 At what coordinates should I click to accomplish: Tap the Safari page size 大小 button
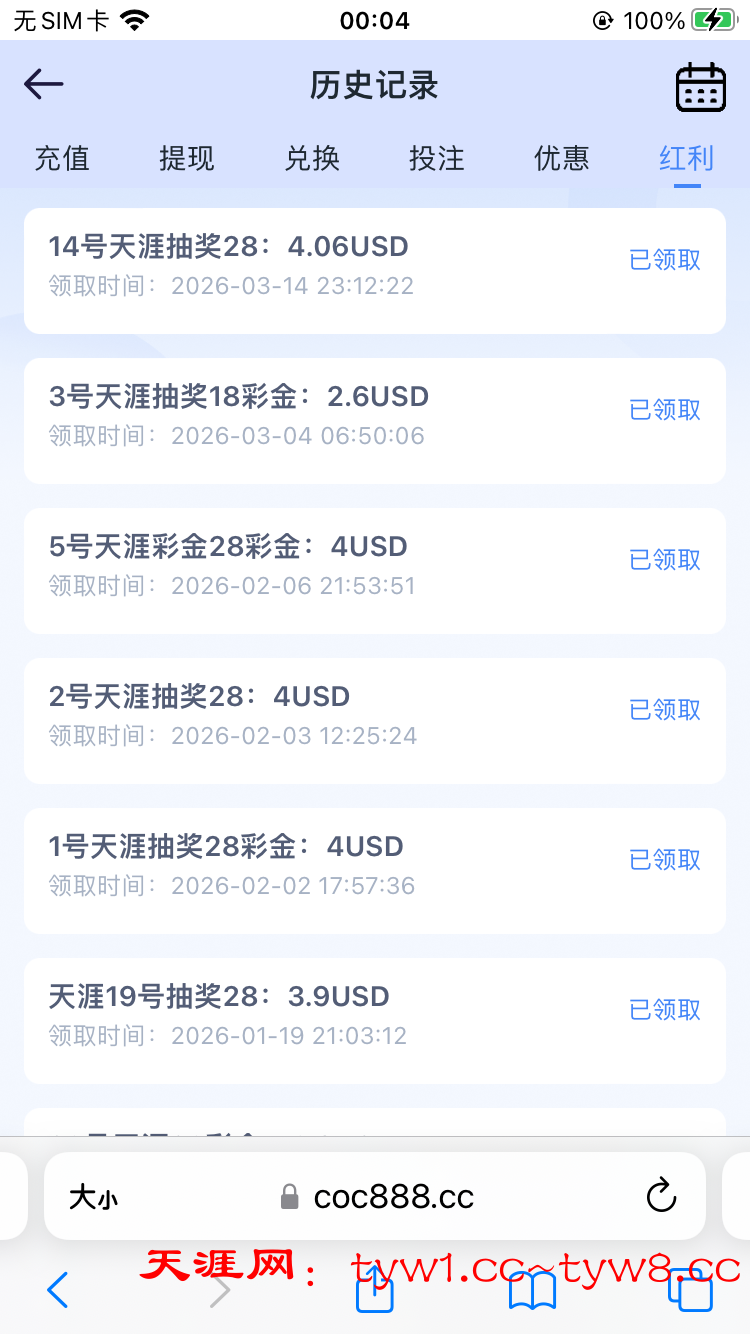tap(93, 1197)
